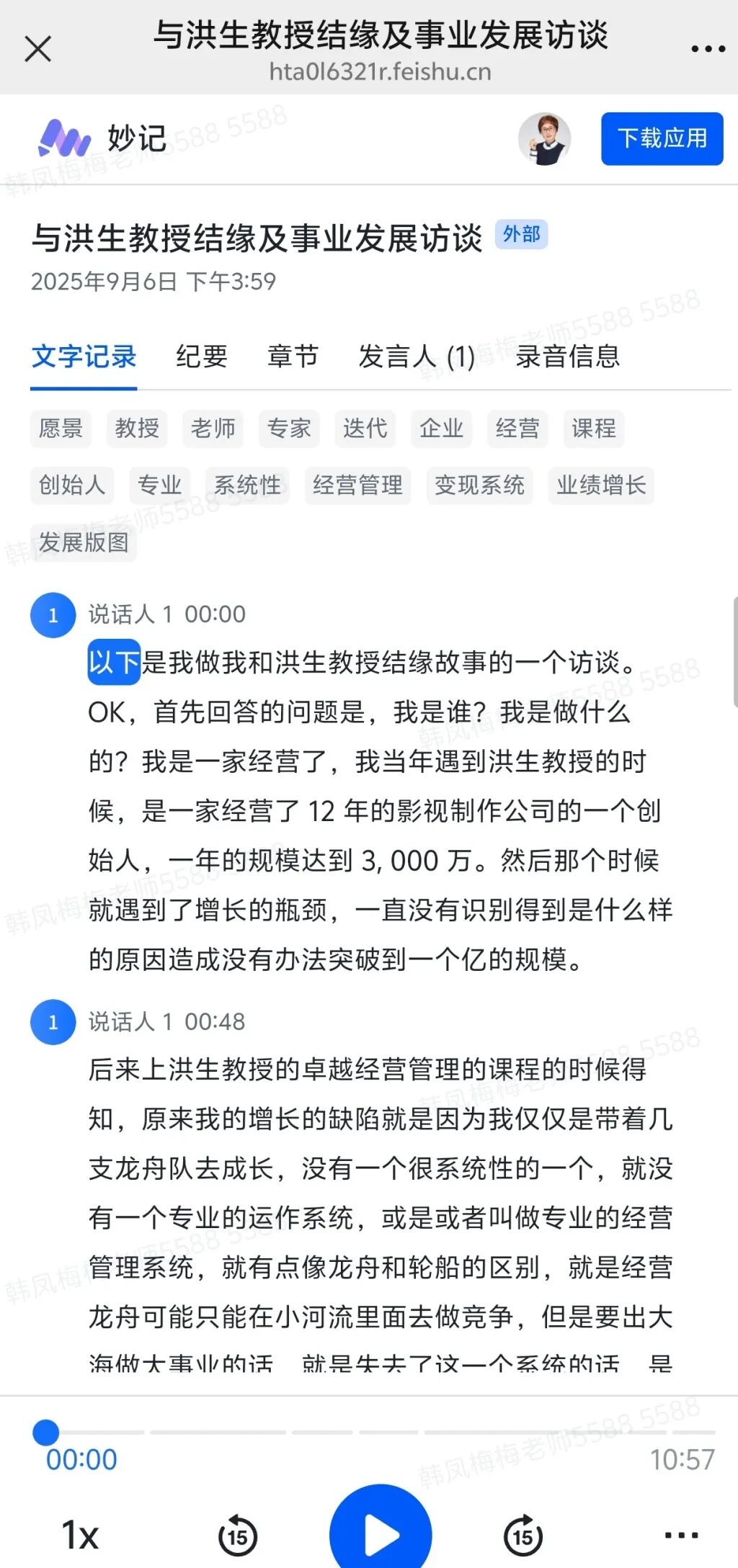Image resolution: width=738 pixels, height=1568 pixels.
Task: Tap the 下载应用 button
Action: (x=662, y=139)
